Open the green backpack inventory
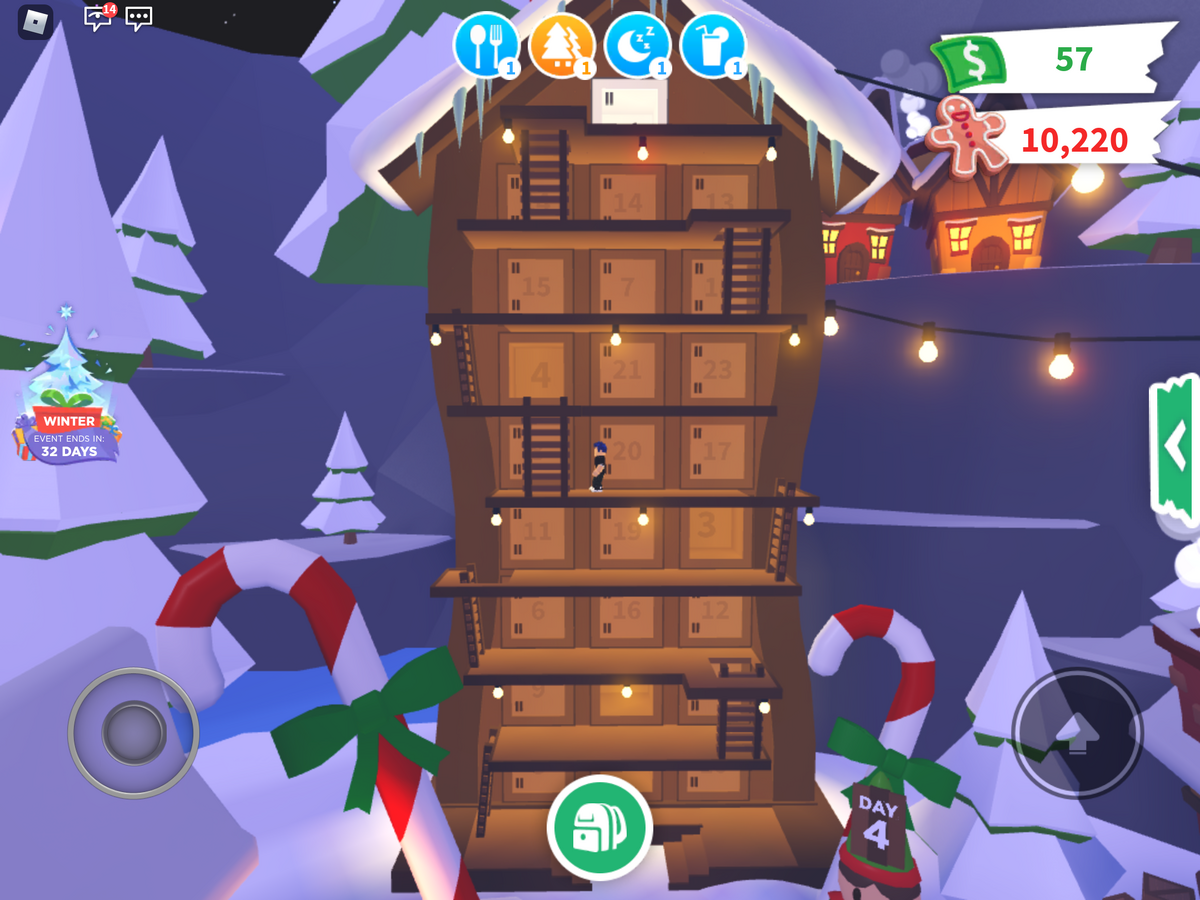The width and height of the screenshot is (1200, 900). [x=599, y=828]
